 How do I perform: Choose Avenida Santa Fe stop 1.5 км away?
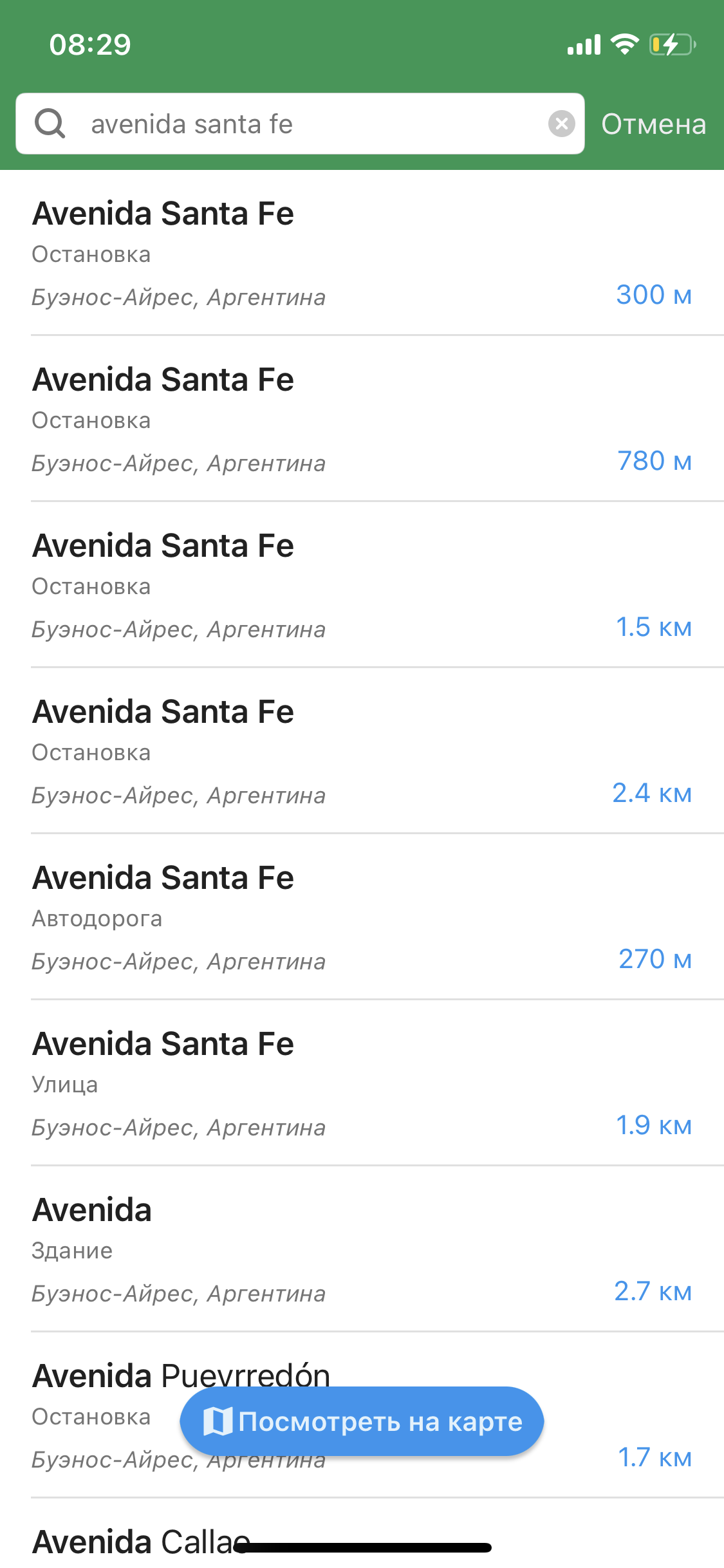pos(360,586)
